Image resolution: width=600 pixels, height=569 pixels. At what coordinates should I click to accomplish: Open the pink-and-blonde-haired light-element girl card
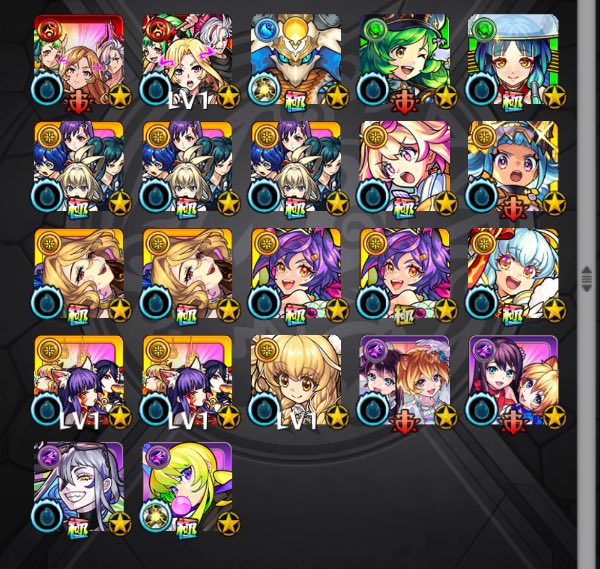tap(403, 167)
